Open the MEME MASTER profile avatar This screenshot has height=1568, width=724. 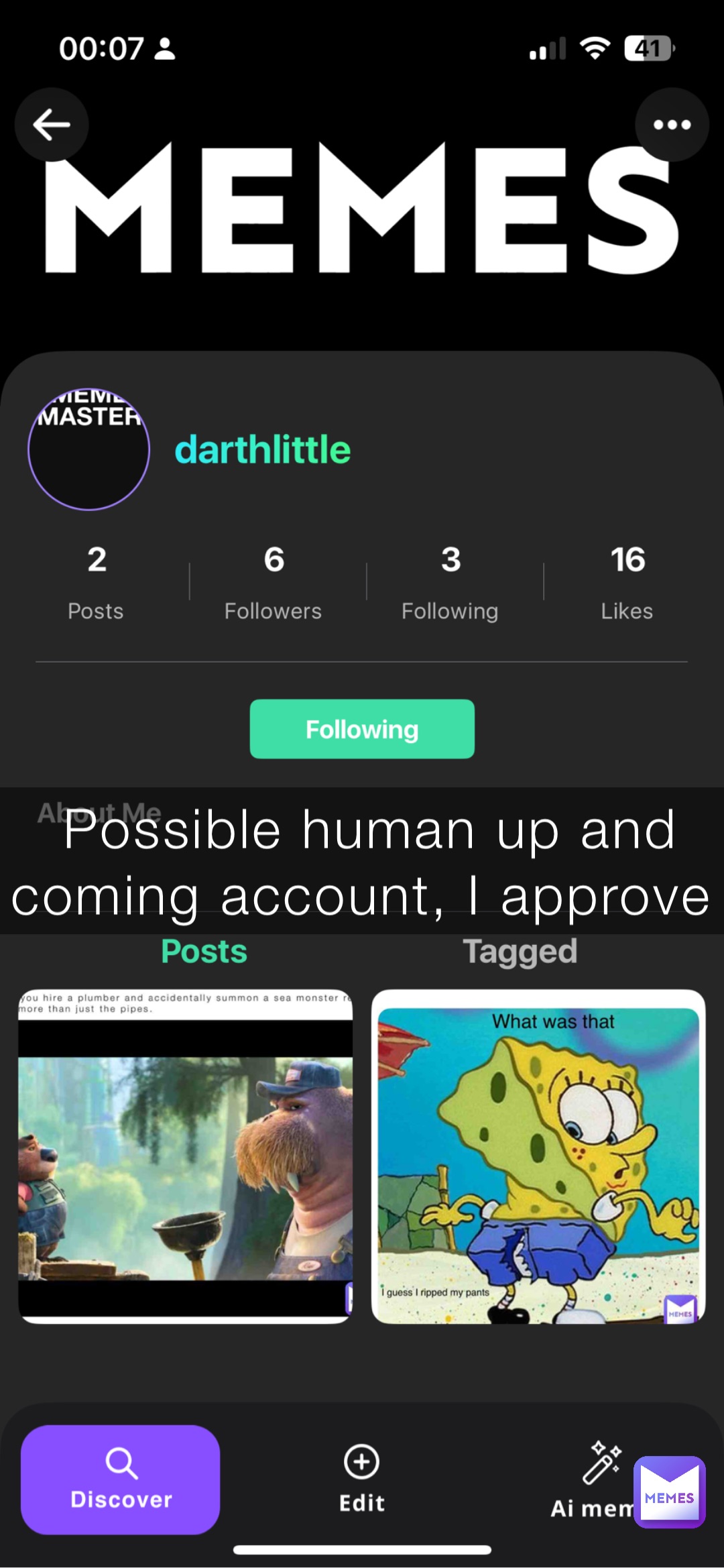pos(89,449)
